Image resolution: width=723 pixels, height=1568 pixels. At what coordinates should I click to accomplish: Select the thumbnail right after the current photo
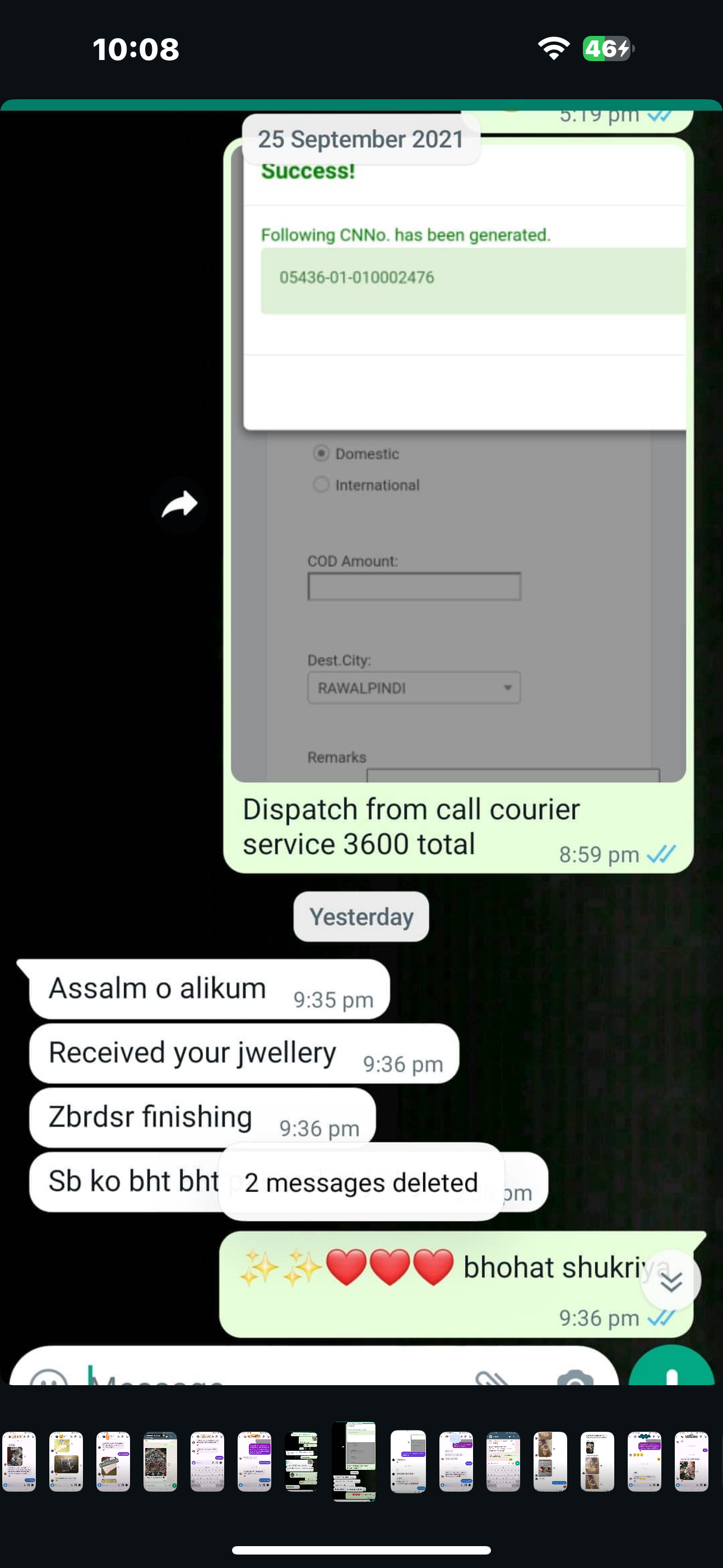408,1461
